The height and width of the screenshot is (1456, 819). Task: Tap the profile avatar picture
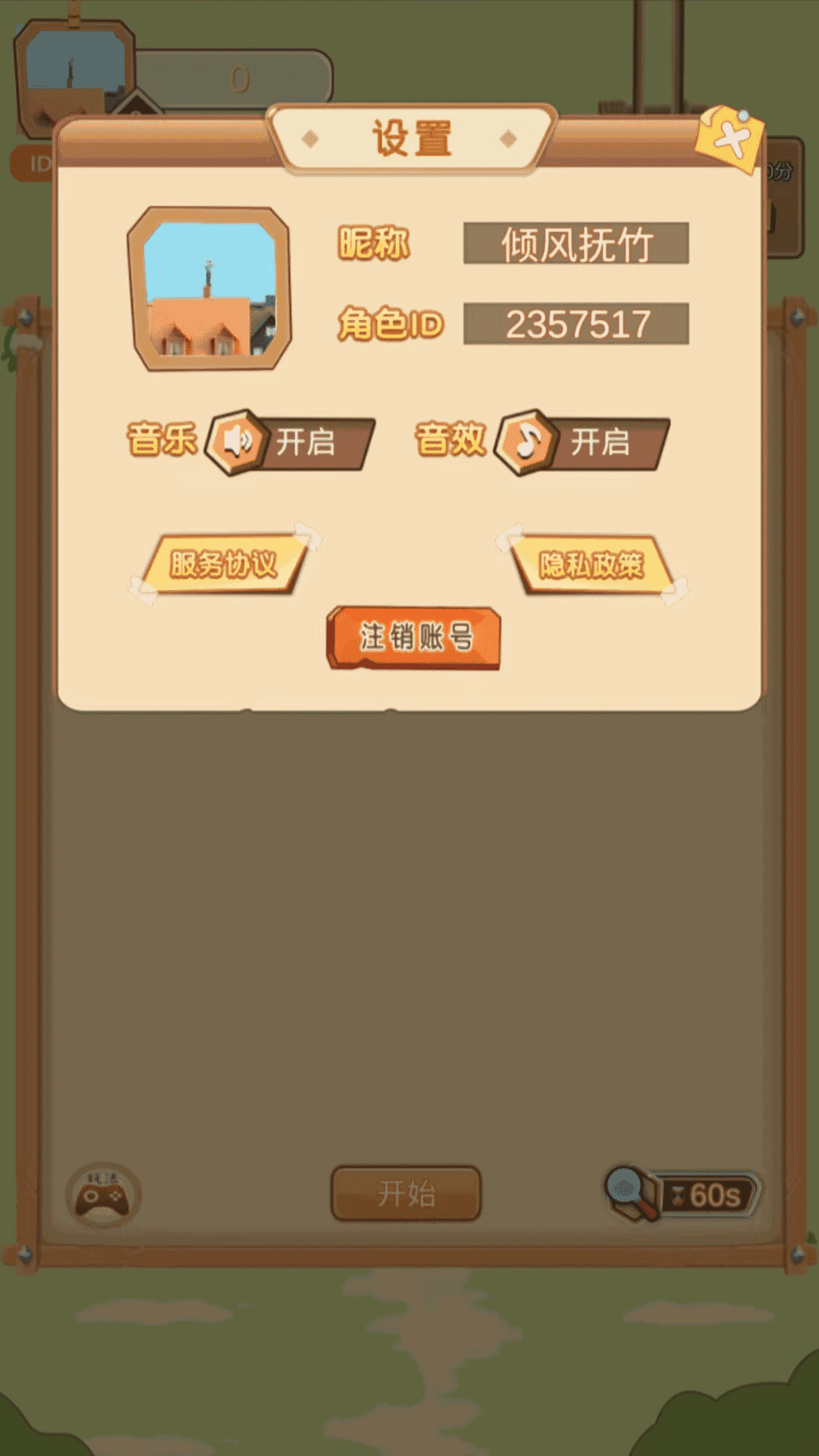(209, 289)
